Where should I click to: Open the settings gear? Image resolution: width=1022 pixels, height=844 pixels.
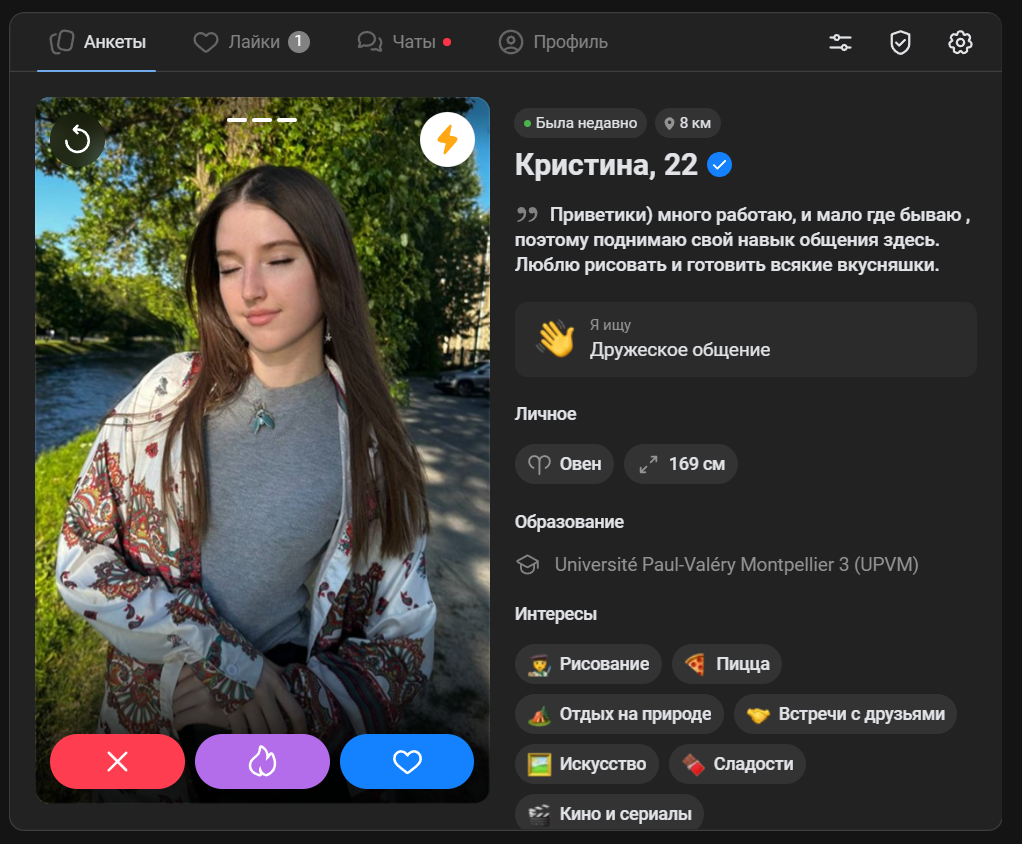(960, 42)
